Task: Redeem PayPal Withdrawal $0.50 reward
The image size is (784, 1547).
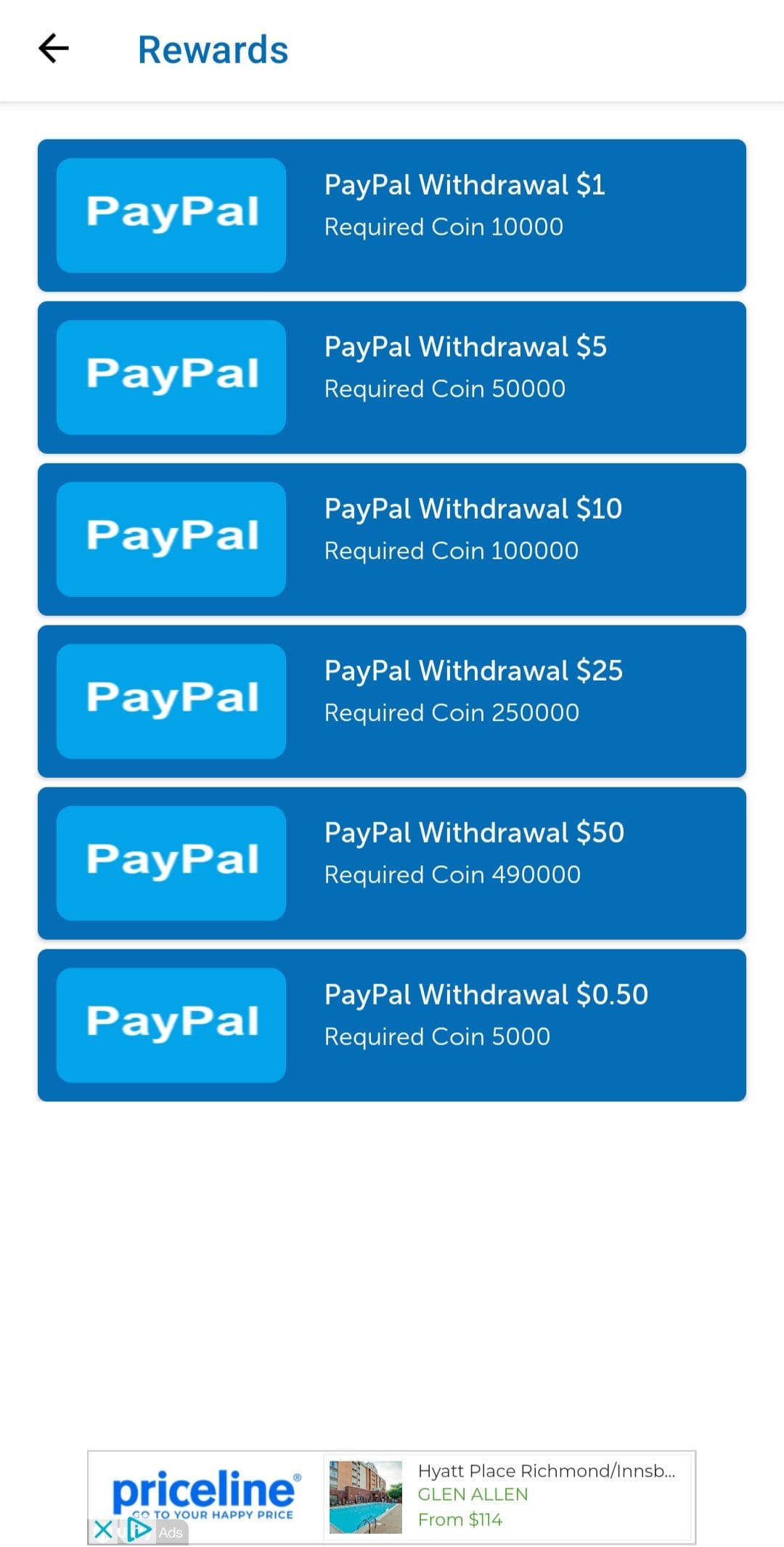Action: 392,1026
